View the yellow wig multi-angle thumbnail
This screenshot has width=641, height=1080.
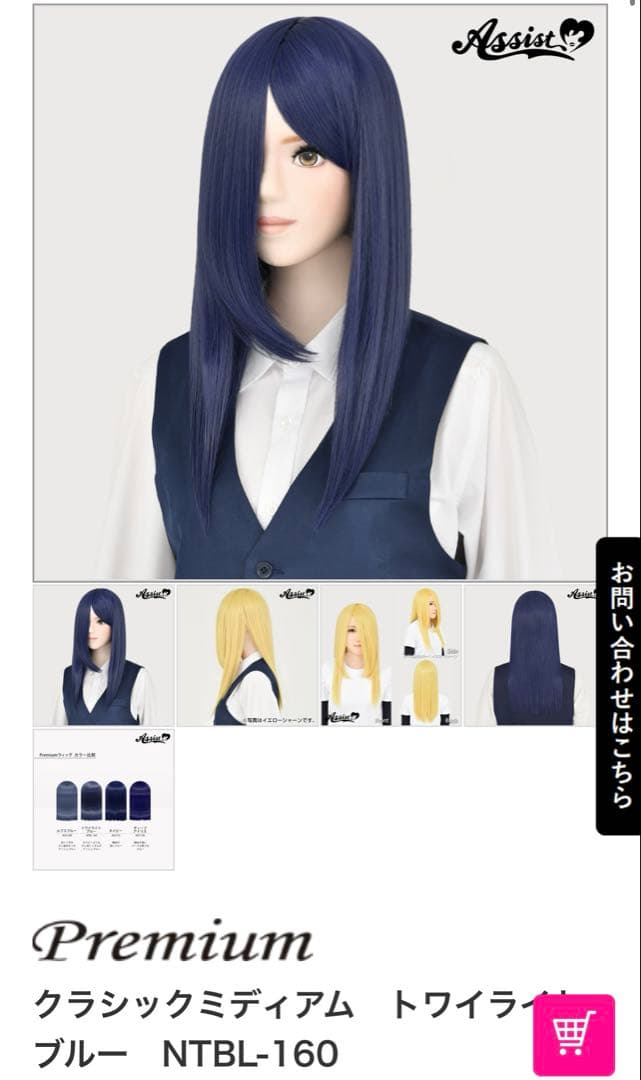point(390,656)
